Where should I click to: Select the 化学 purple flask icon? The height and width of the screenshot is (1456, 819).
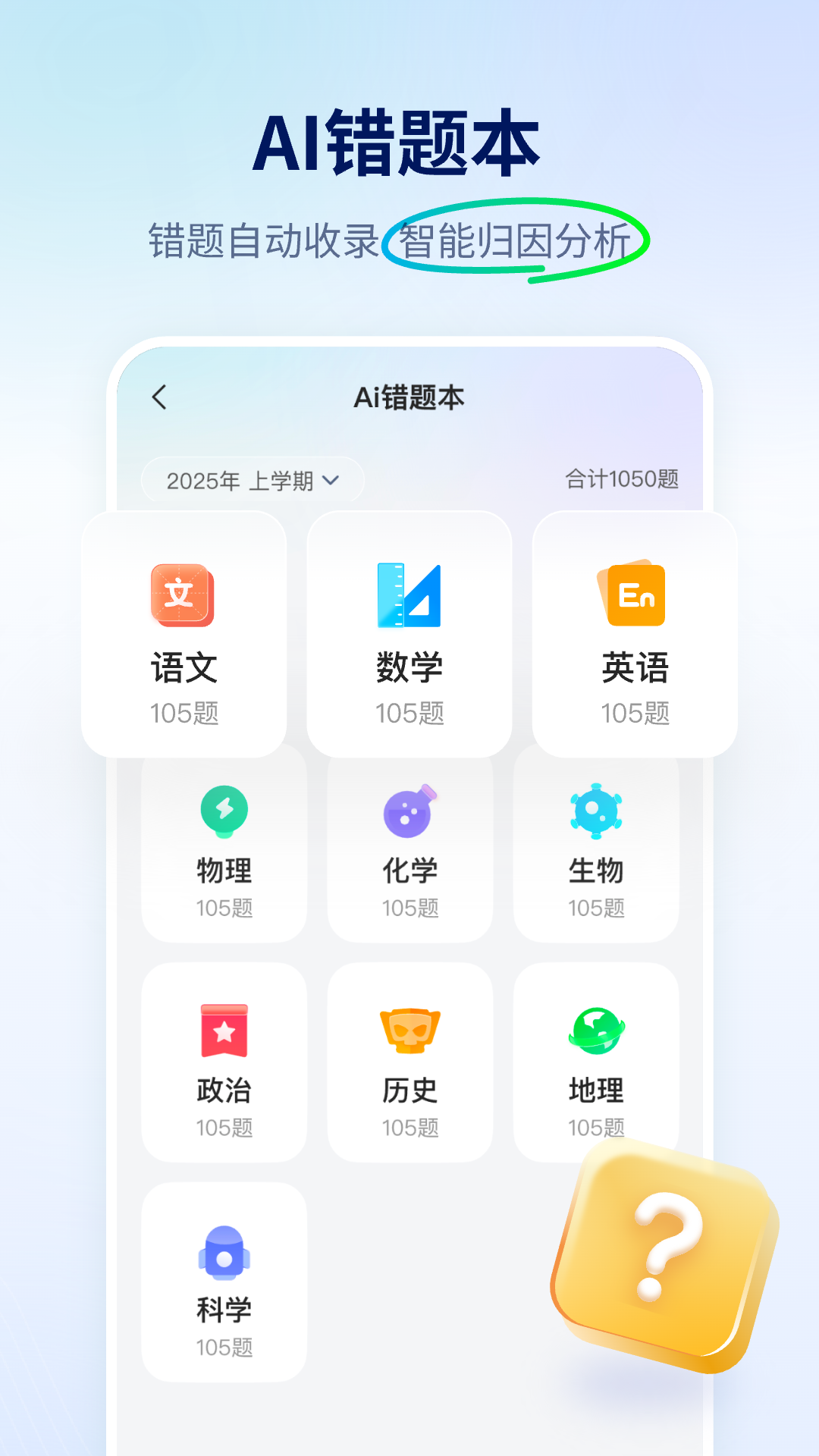coord(409,811)
